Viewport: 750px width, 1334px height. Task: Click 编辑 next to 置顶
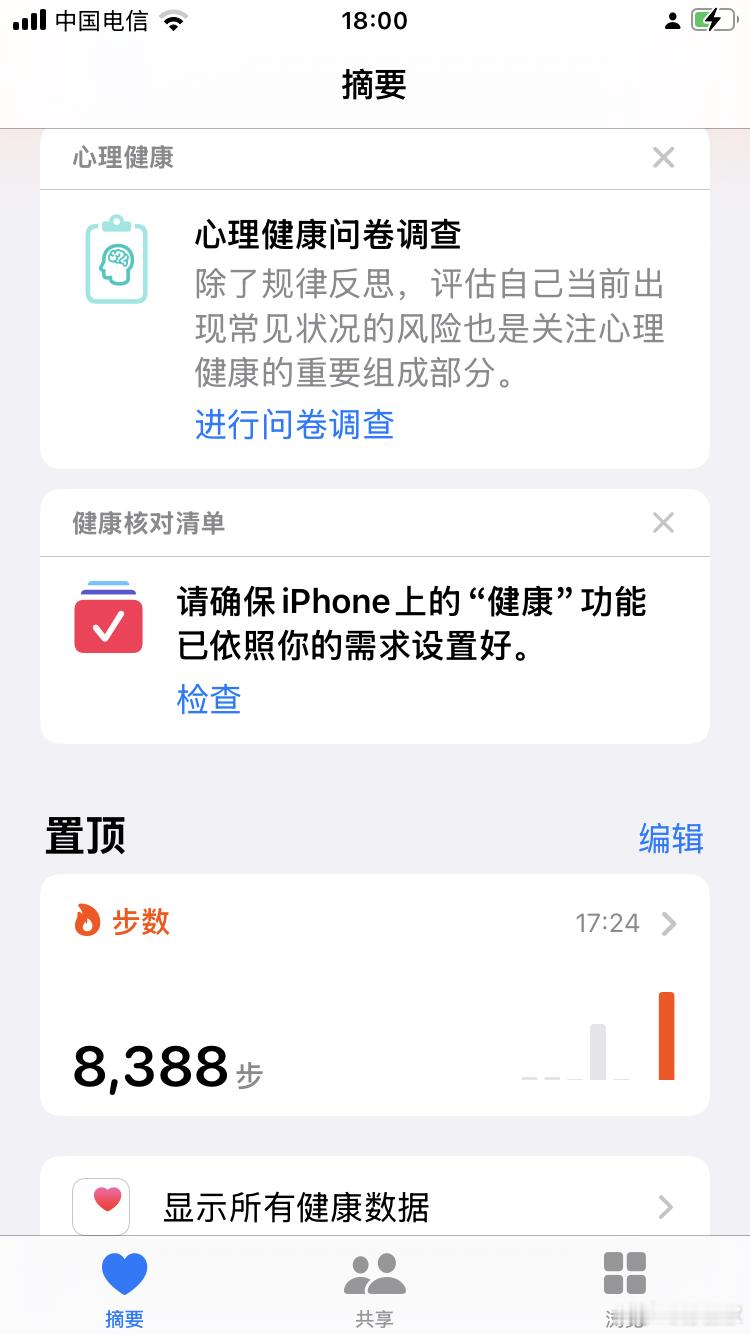click(671, 839)
